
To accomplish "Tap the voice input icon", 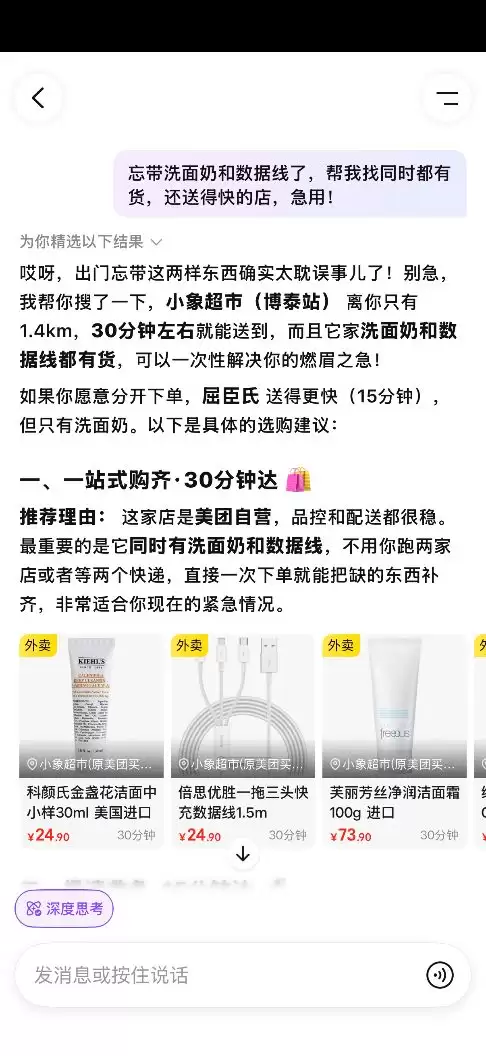I will tap(440, 975).
